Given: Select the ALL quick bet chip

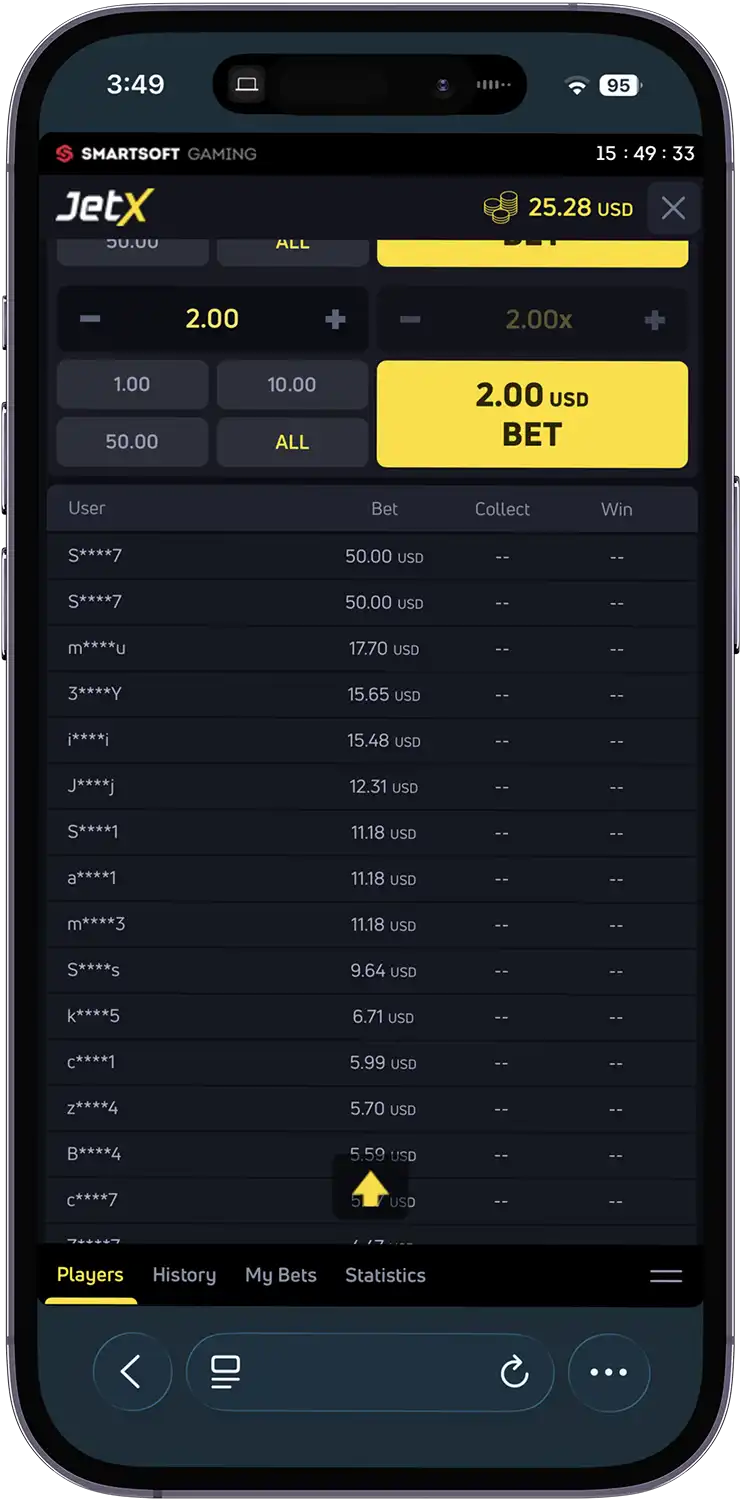Looking at the screenshot, I should tap(292, 441).
